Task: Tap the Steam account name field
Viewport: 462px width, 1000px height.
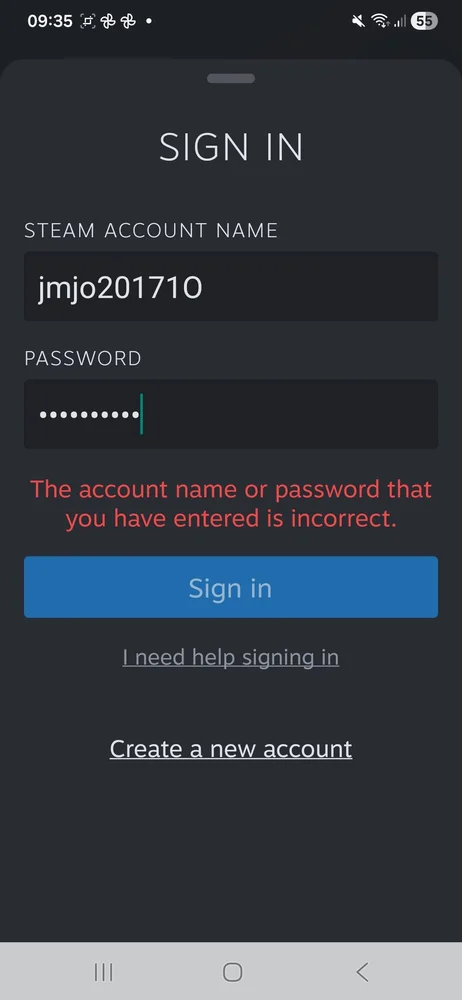Action: (231, 286)
